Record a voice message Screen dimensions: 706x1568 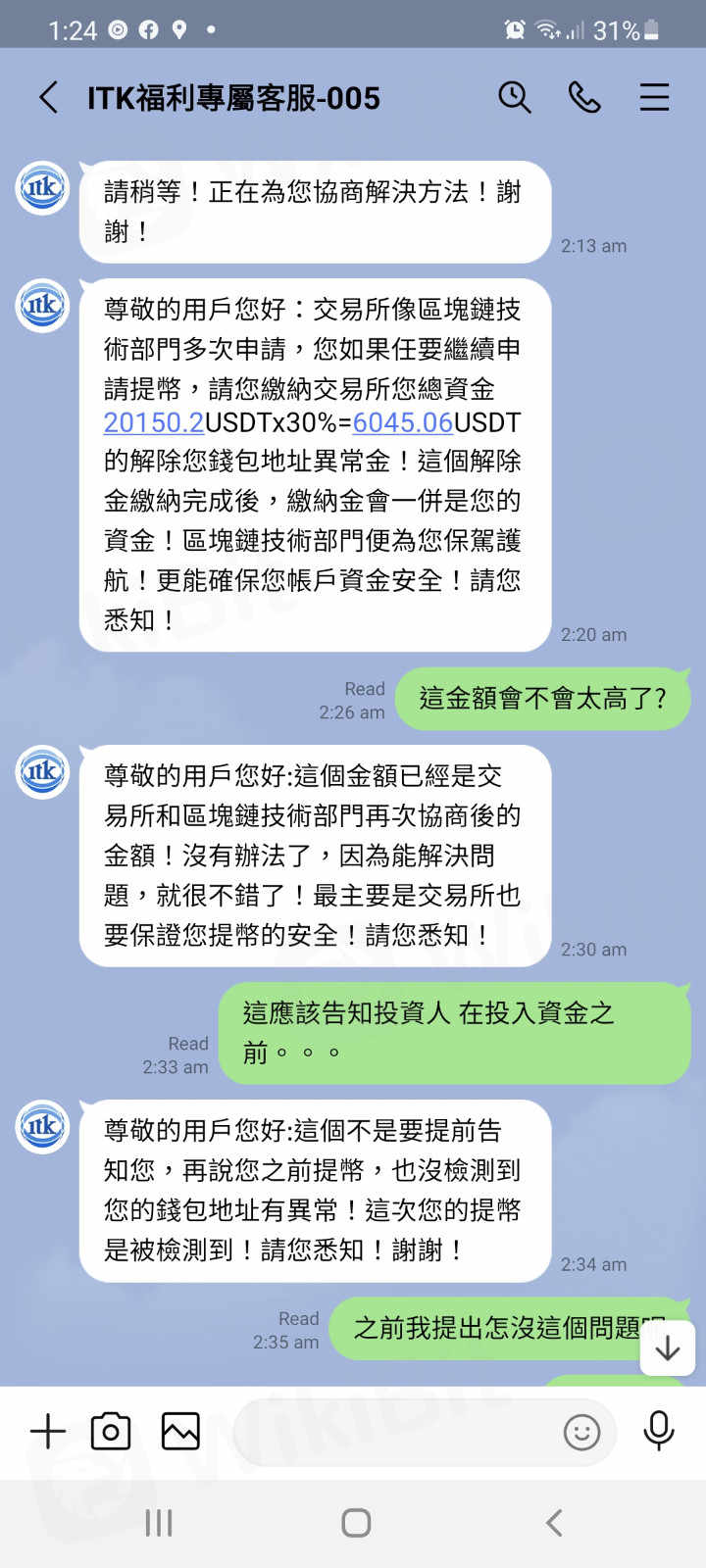coord(658,1432)
